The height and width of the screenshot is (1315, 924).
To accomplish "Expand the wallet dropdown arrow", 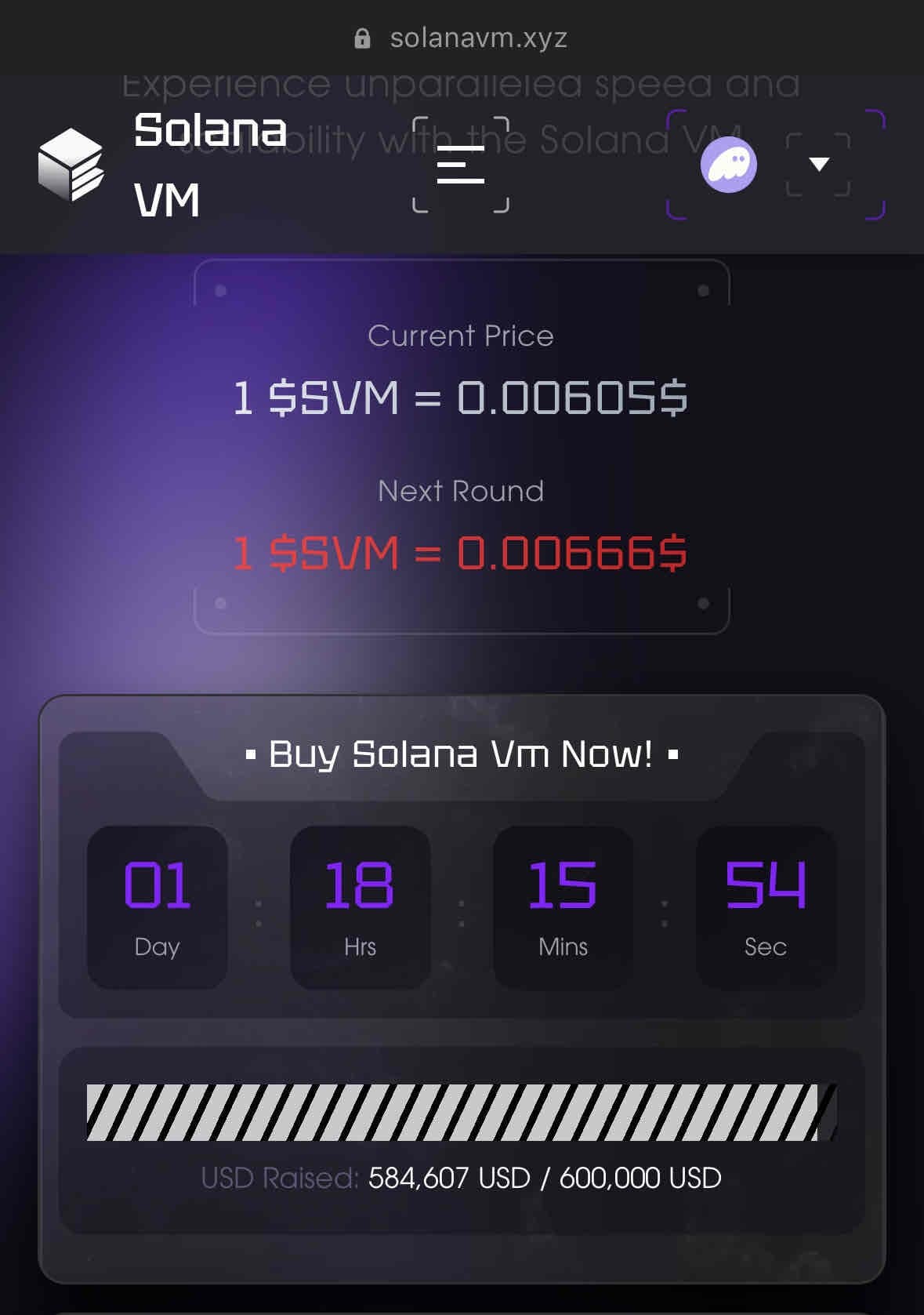I will click(819, 164).
